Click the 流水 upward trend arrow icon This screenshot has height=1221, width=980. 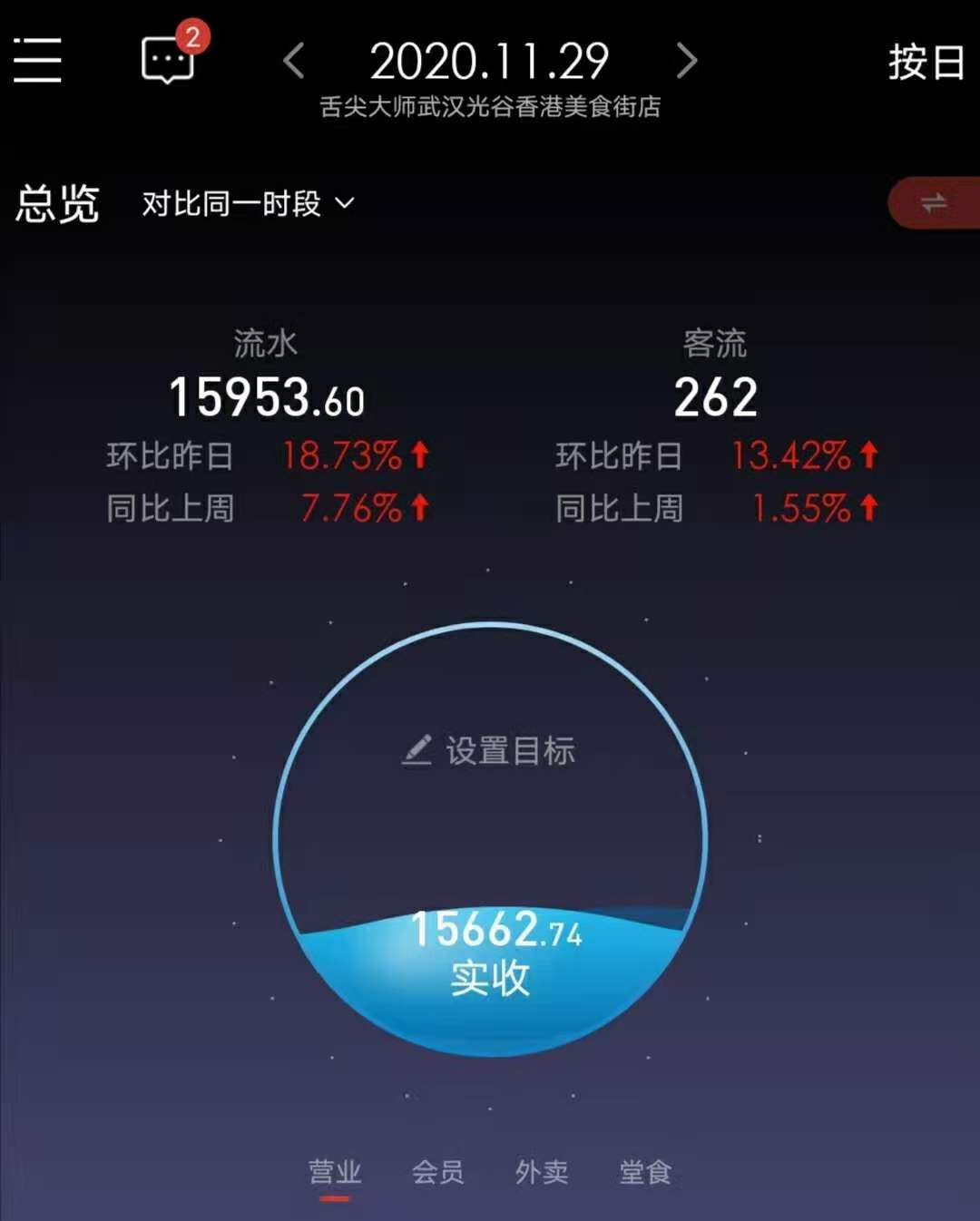pos(419,455)
